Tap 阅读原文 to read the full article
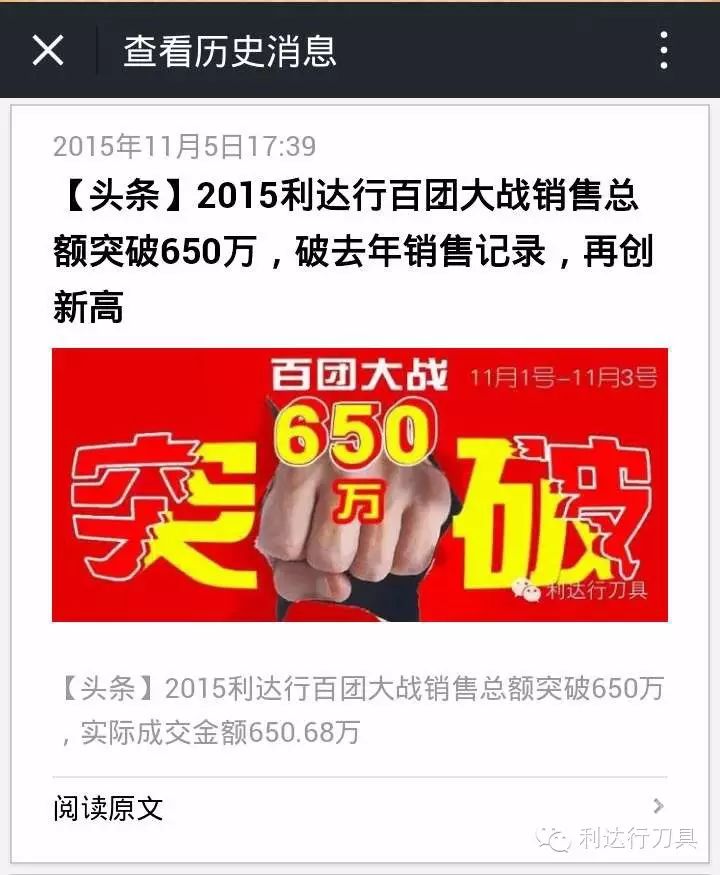 [108, 808]
